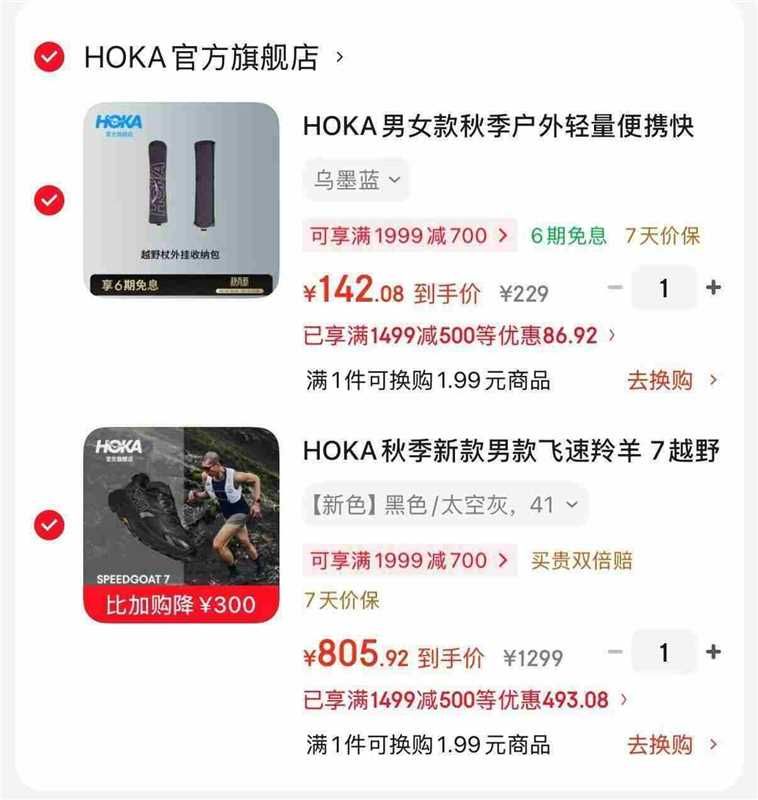Screen dimensions: 758x800
Task: Change the 乌墨蓝 color option
Action: point(357,180)
